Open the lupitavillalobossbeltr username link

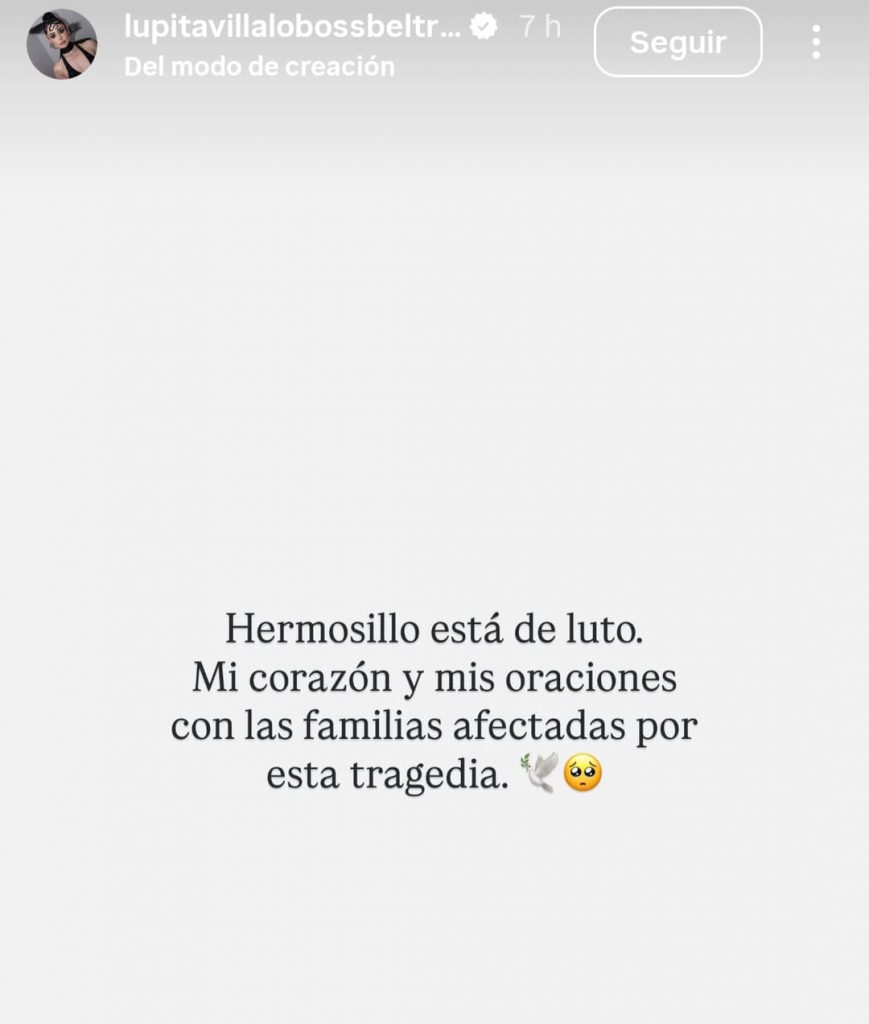click(x=292, y=27)
